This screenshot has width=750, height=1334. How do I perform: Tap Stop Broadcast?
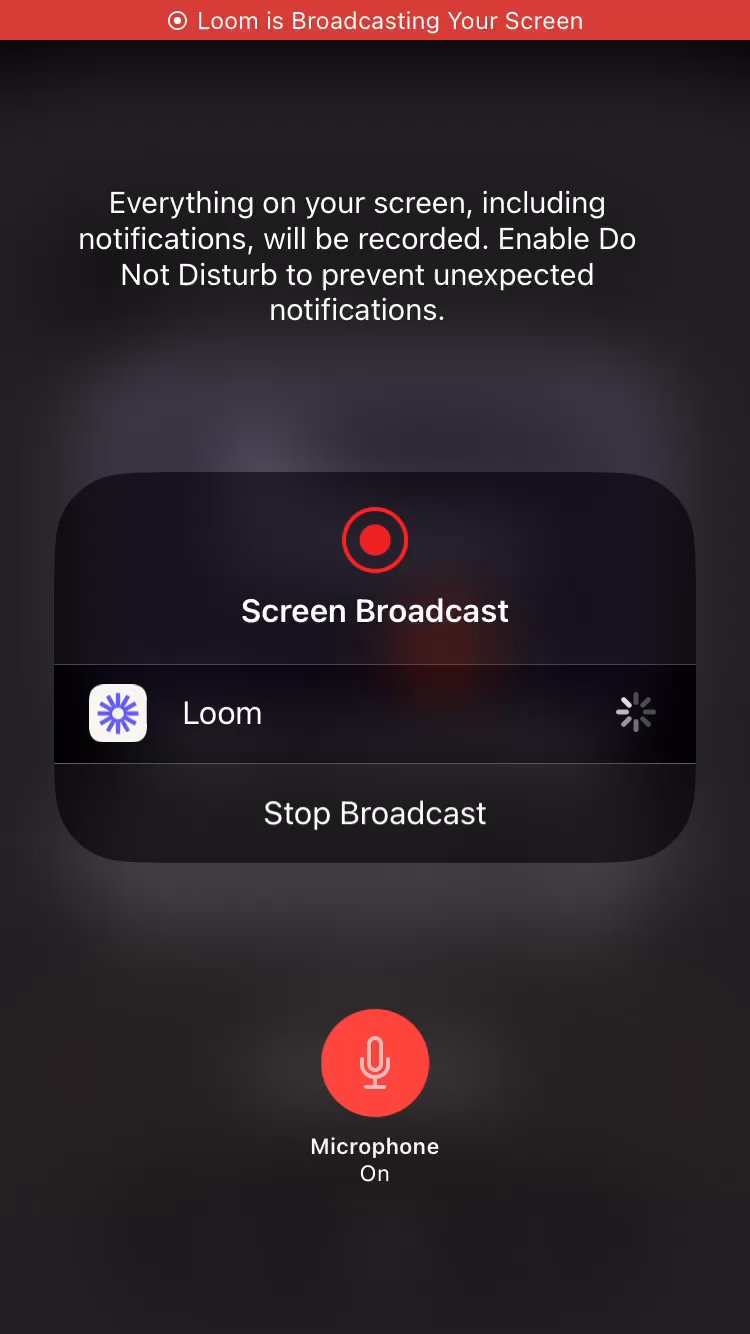[x=375, y=813]
